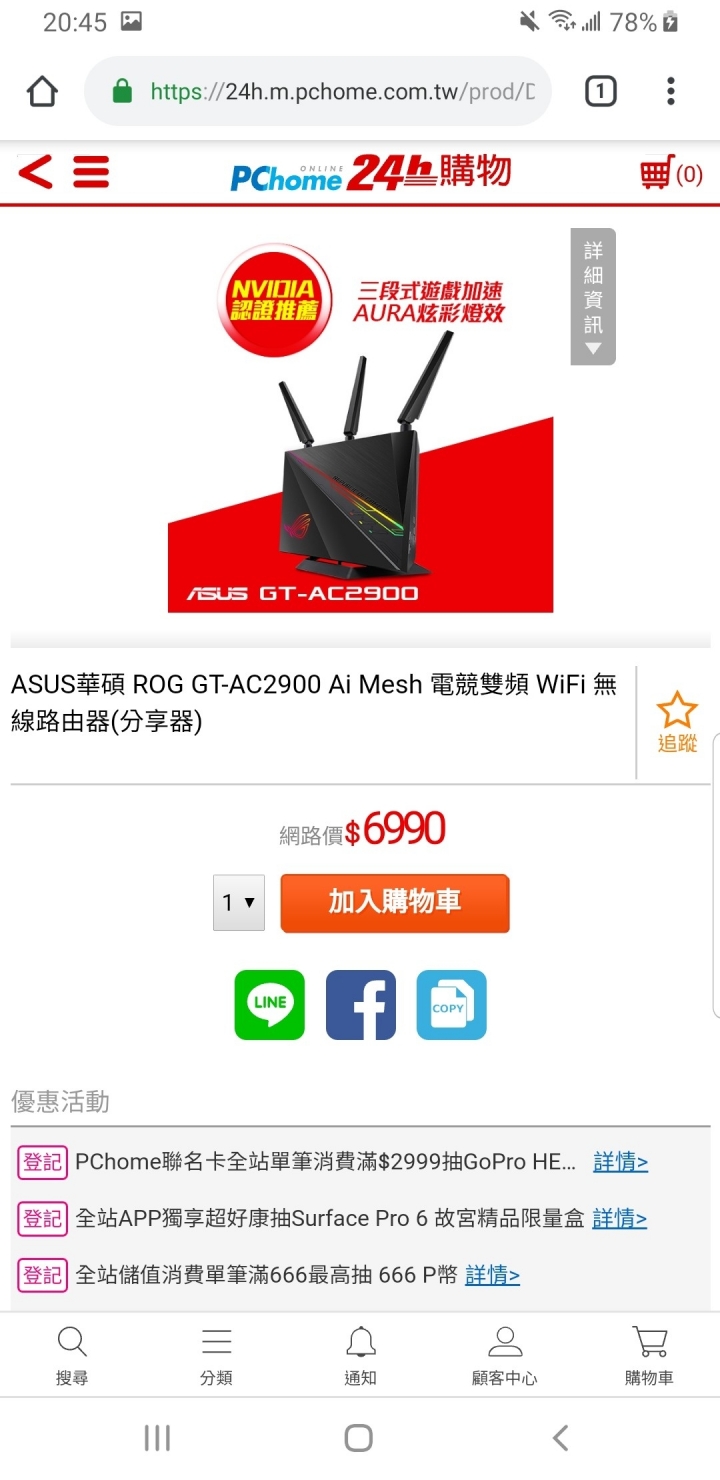Open the quantity dropdown
Image resolution: width=720 pixels, height=1480 pixels.
tap(239, 902)
